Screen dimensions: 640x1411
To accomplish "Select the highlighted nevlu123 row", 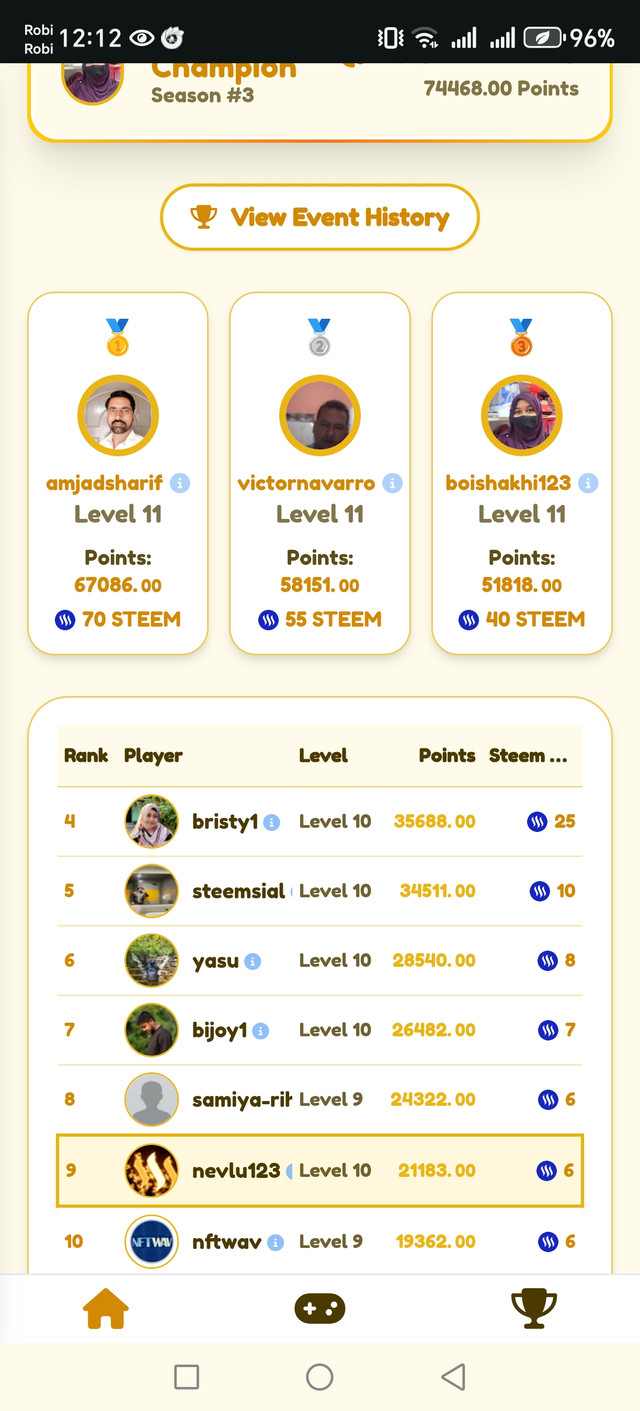I will tap(320, 1170).
